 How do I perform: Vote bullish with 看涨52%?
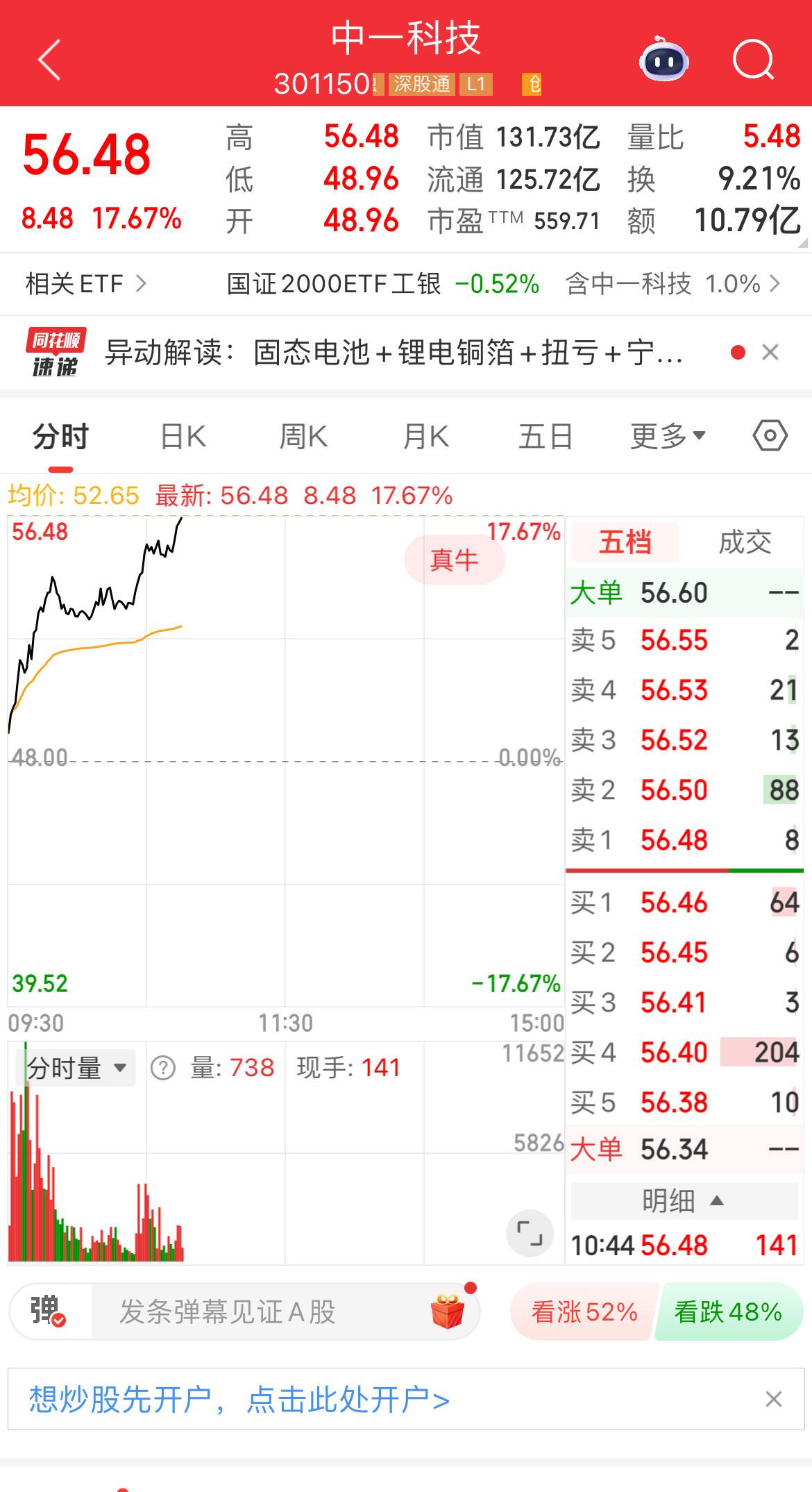click(x=584, y=1312)
